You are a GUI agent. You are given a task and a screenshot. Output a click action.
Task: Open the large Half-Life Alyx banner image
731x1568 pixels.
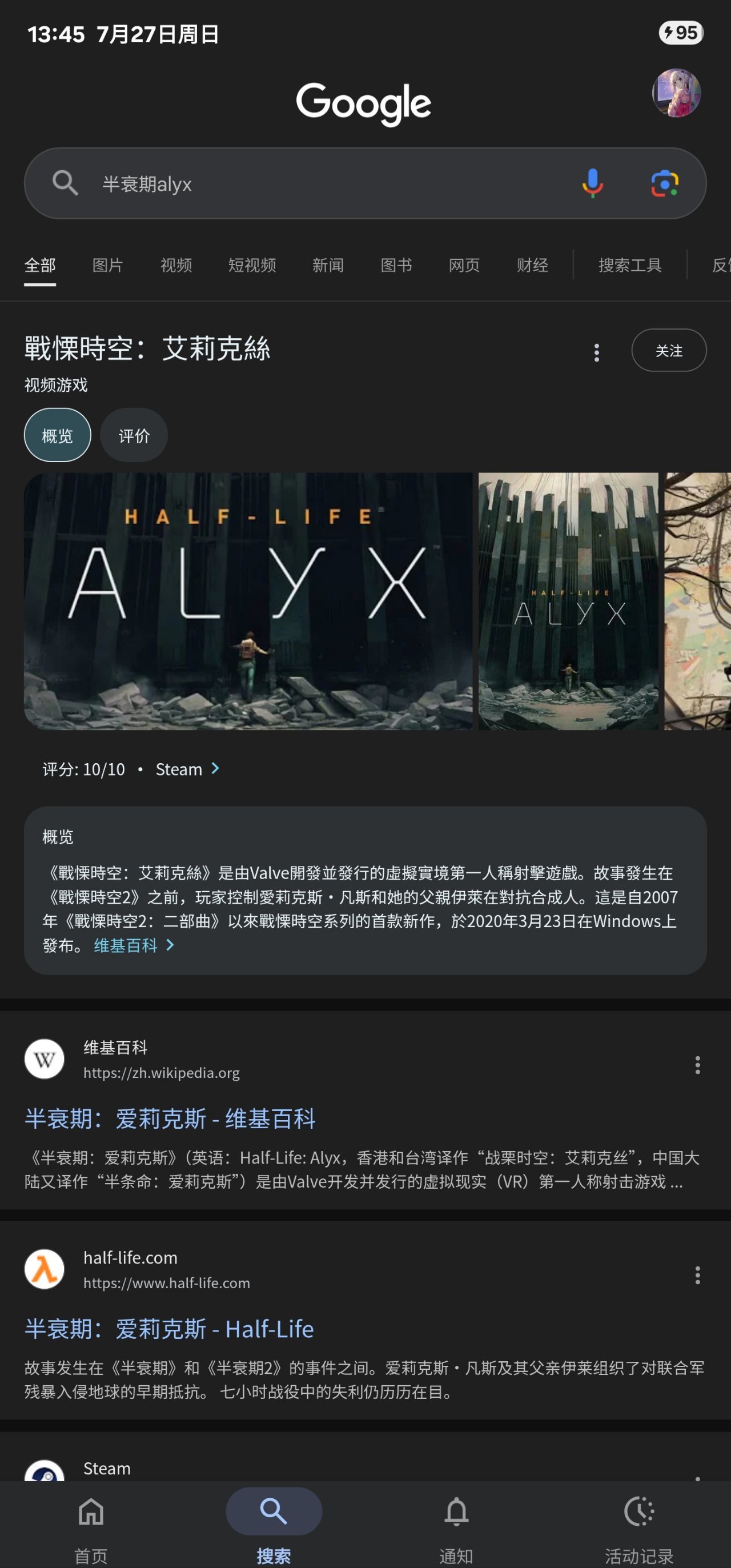click(248, 601)
